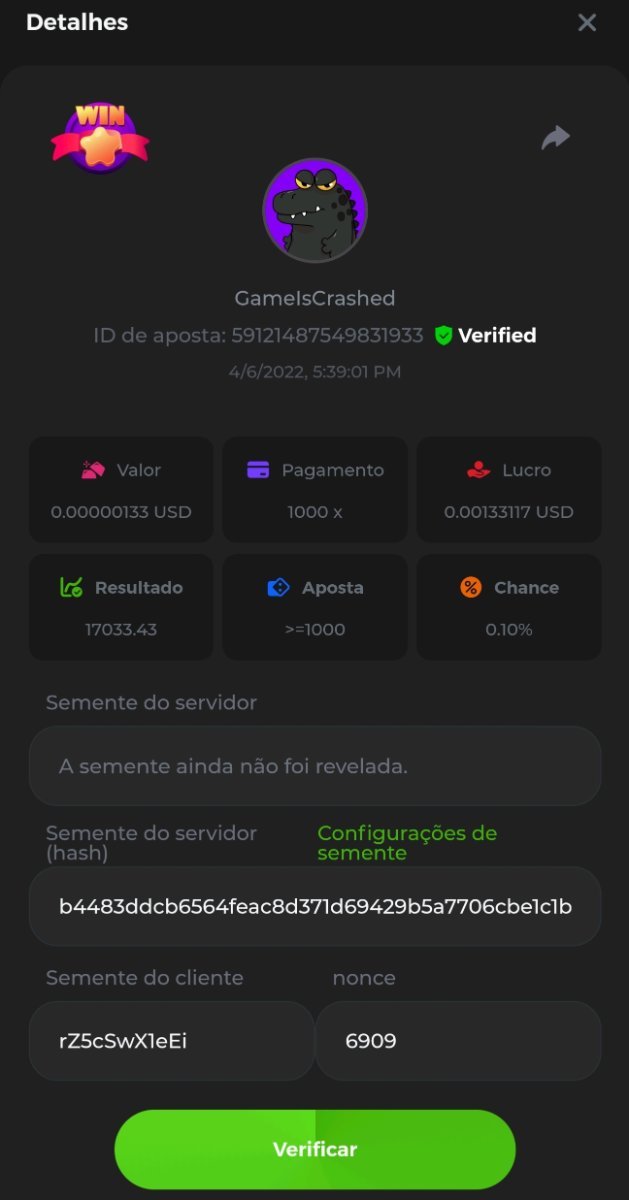Open Configurações de semente link
629x1200 pixels.
tap(407, 843)
